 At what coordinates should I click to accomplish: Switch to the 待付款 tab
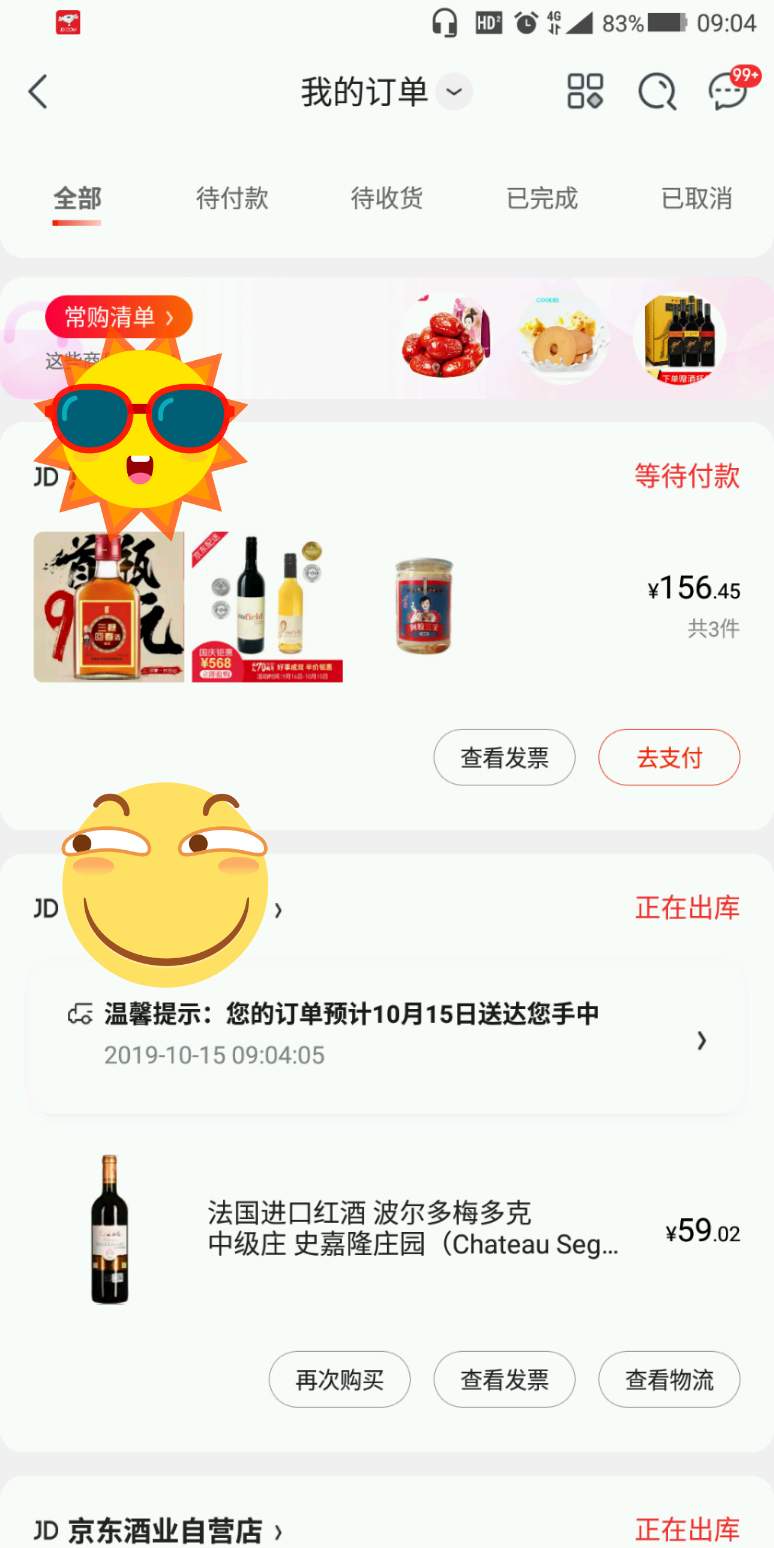click(x=232, y=198)
